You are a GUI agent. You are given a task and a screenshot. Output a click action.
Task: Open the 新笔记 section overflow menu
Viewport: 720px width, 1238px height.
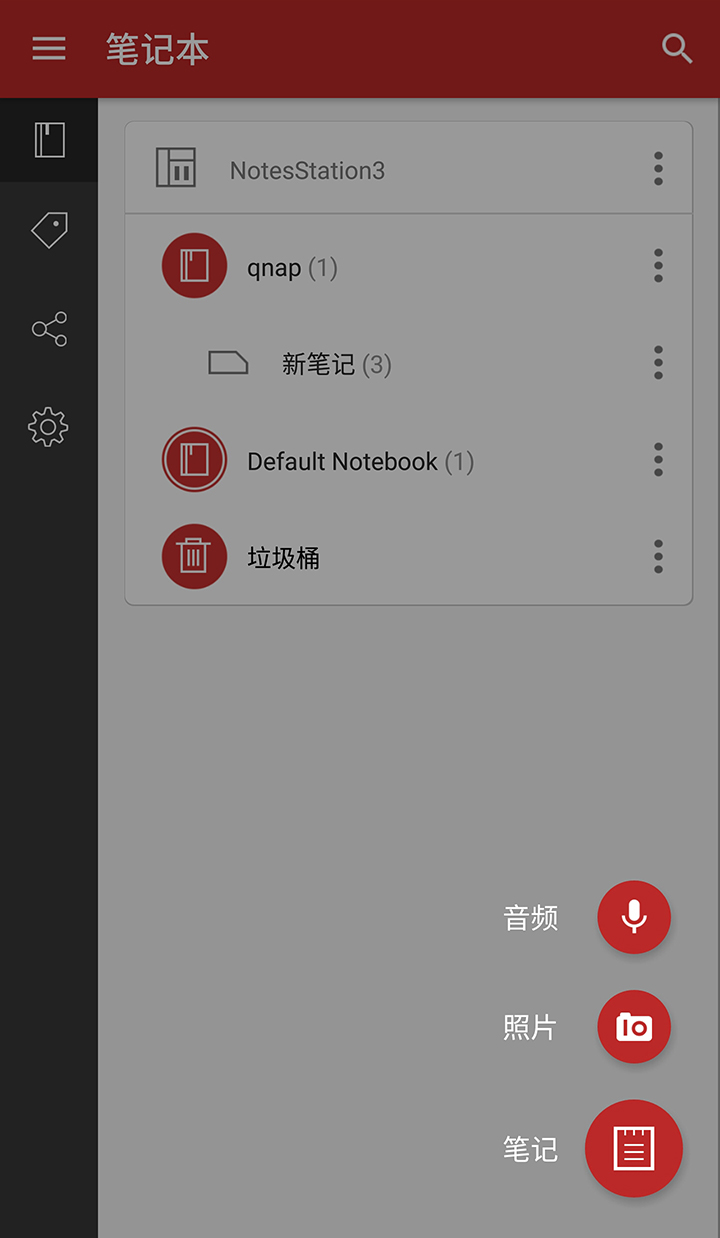(658, 362)
